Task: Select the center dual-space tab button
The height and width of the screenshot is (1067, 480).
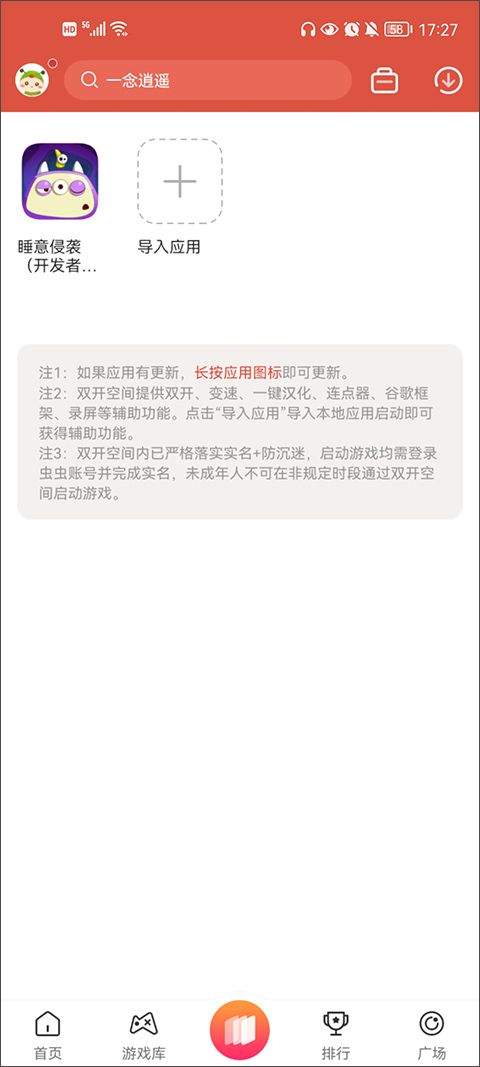Action: click(240, 1030)
